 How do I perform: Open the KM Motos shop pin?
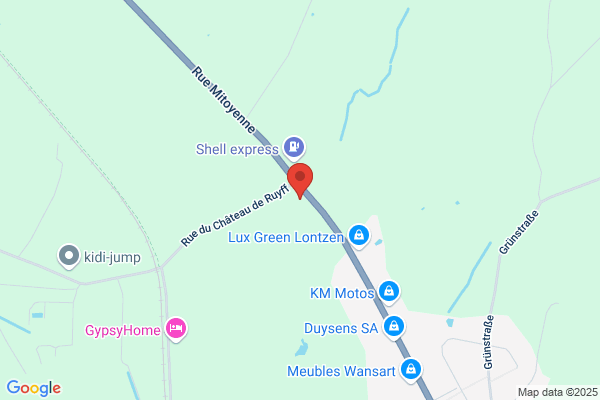pyautogui.click(x=389, y=292)
